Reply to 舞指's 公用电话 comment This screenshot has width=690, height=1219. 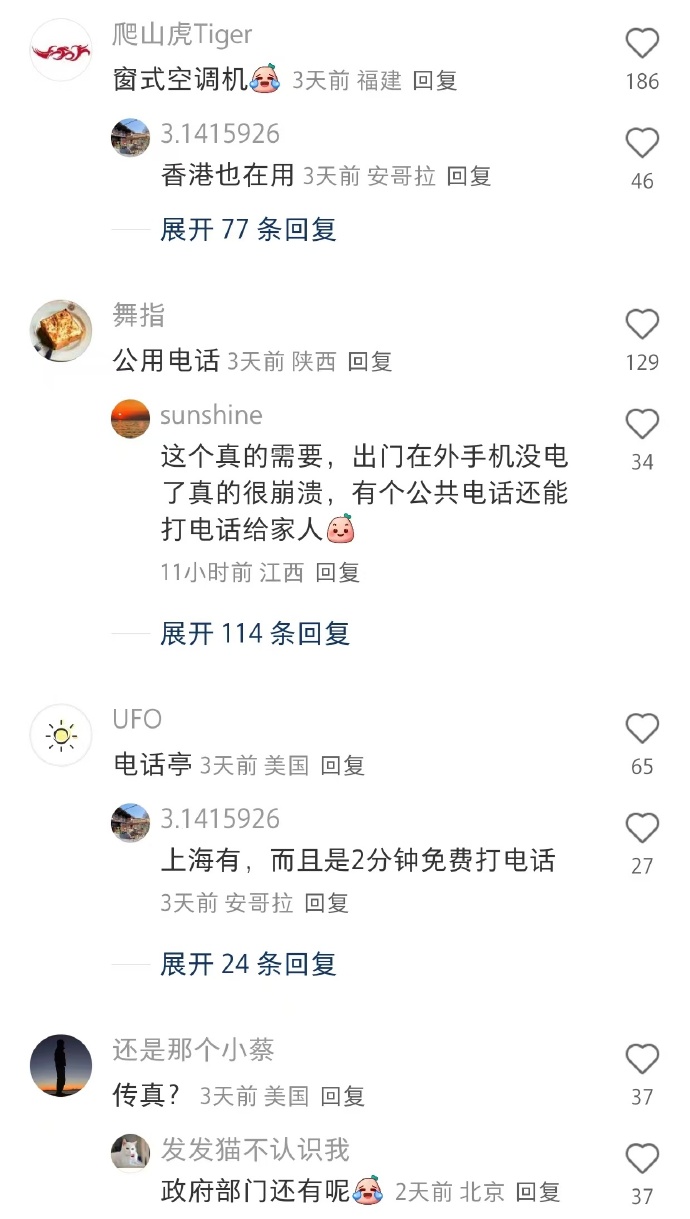click(370, 361)
